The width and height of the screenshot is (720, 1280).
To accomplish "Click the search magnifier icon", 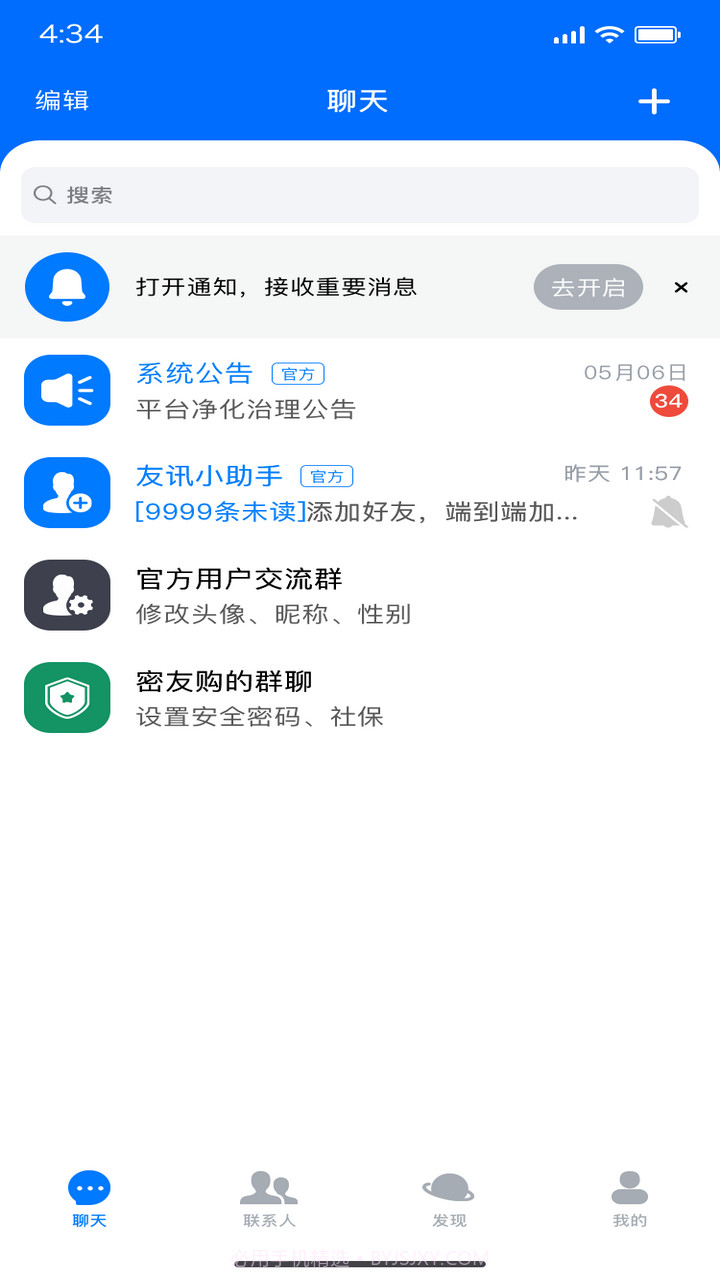I will [x=44, y=195].
